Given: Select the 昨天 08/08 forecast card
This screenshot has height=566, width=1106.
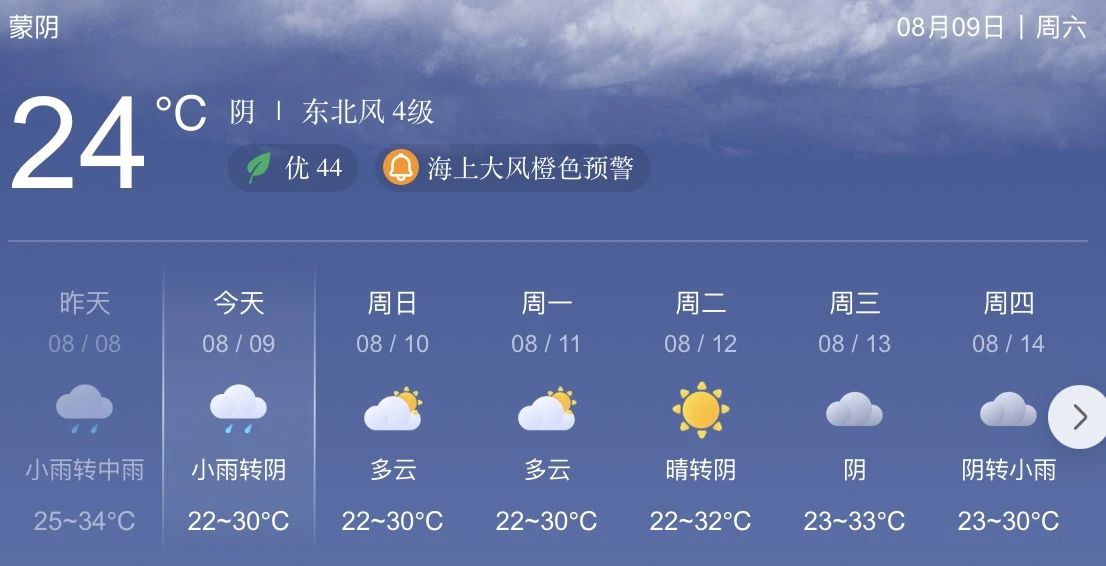Looking at the screenshot, I should 85,410.
